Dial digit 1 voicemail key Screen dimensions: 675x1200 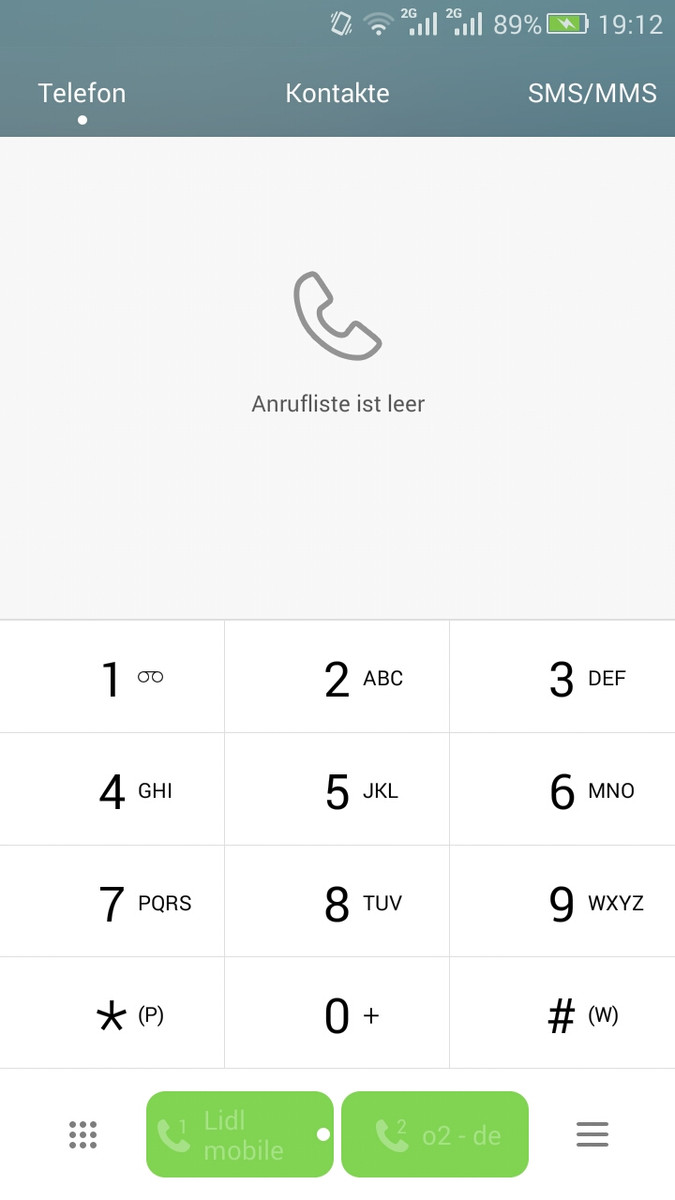coord(112,677)
